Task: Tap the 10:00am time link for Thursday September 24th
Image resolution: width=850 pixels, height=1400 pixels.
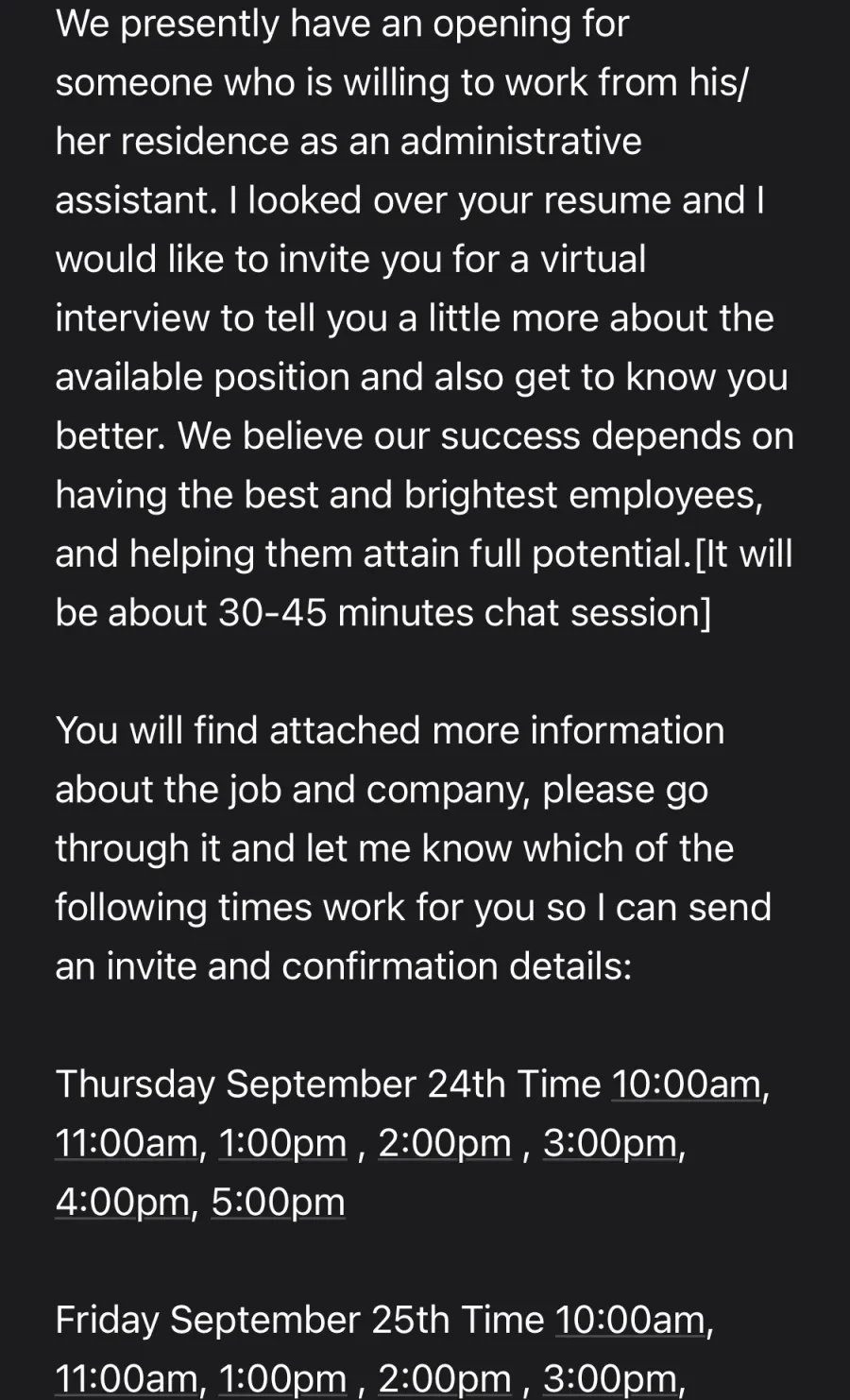Action: tap(687, 1084)
